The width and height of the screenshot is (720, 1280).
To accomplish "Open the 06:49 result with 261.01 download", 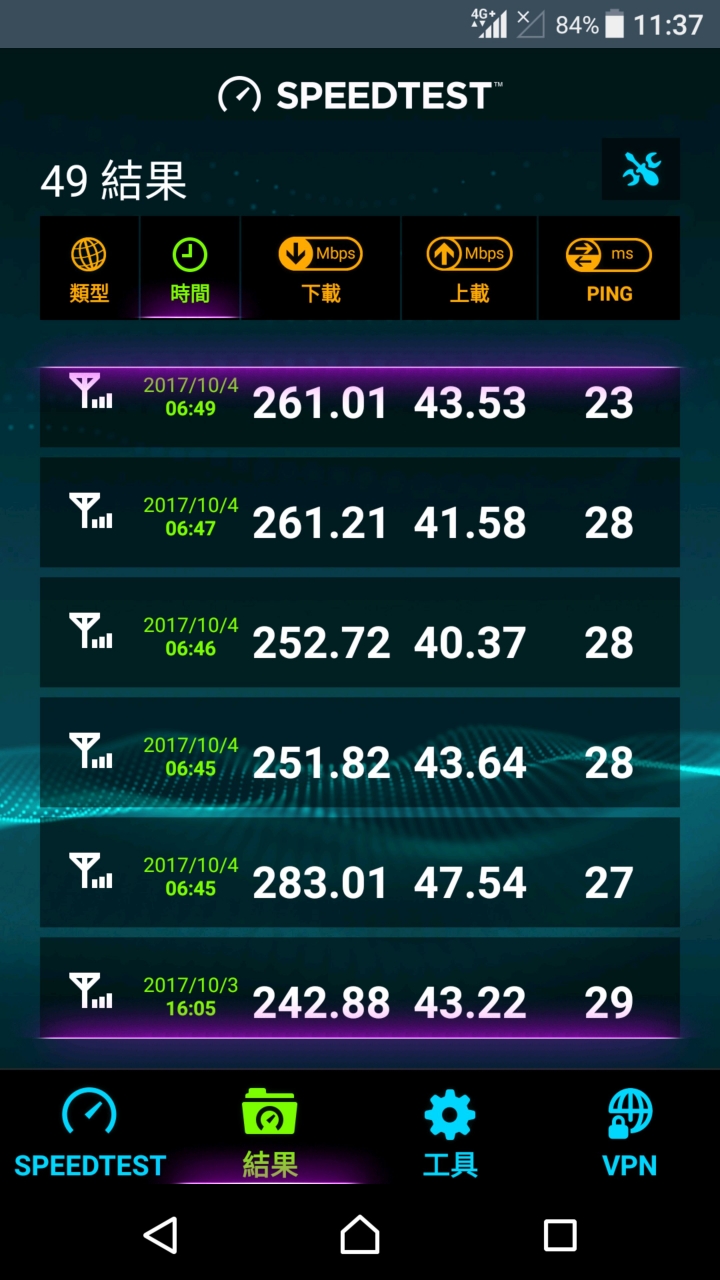I will click(x=360, y=407).
